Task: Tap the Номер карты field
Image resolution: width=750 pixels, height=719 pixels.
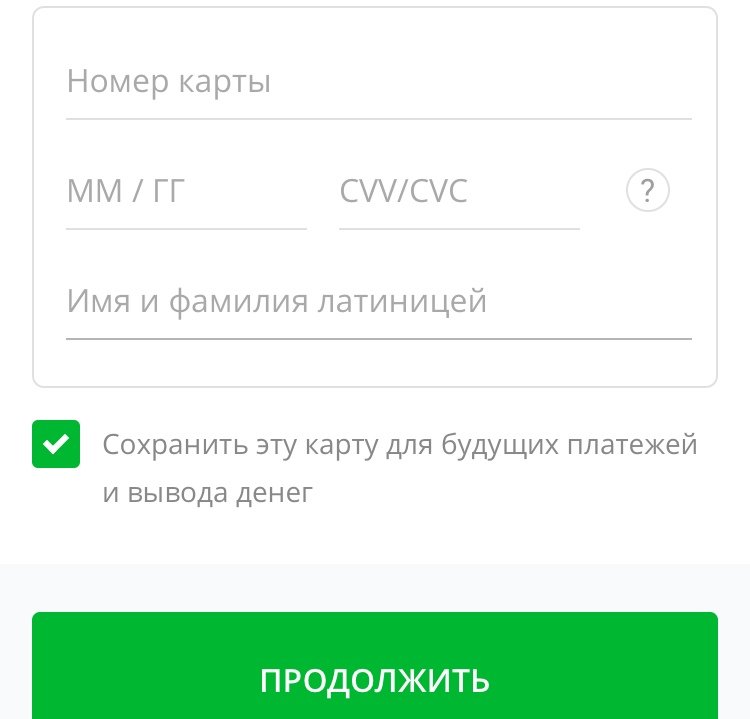Action: (378, 83)
